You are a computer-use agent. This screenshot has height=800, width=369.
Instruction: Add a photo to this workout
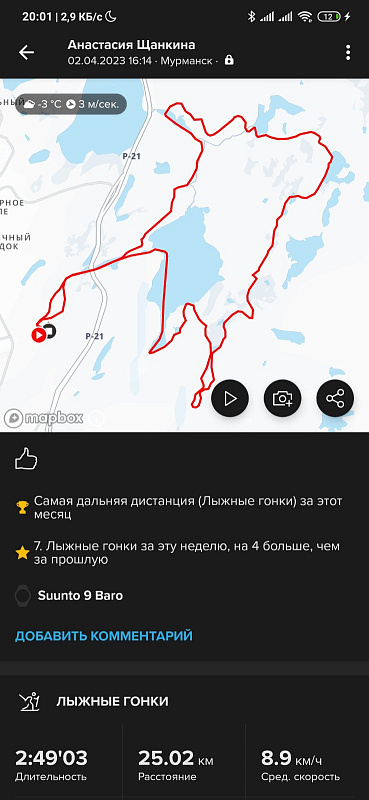pos(283,398)
